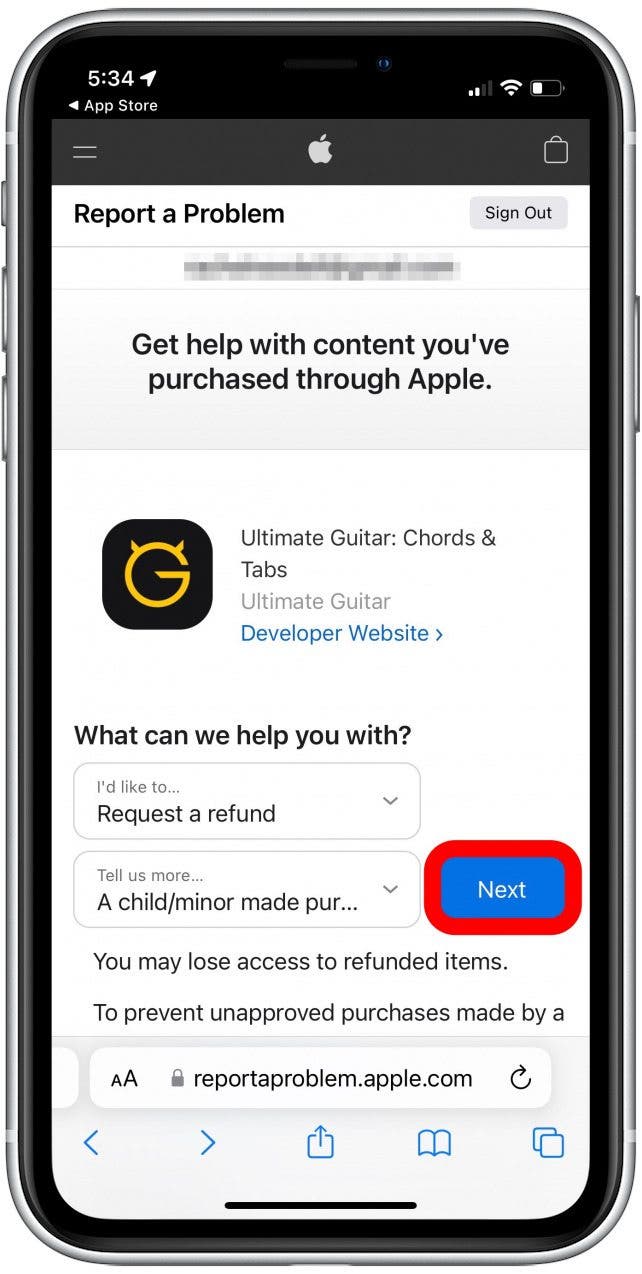
Task: Share this page
Action: click(320, 1141)
